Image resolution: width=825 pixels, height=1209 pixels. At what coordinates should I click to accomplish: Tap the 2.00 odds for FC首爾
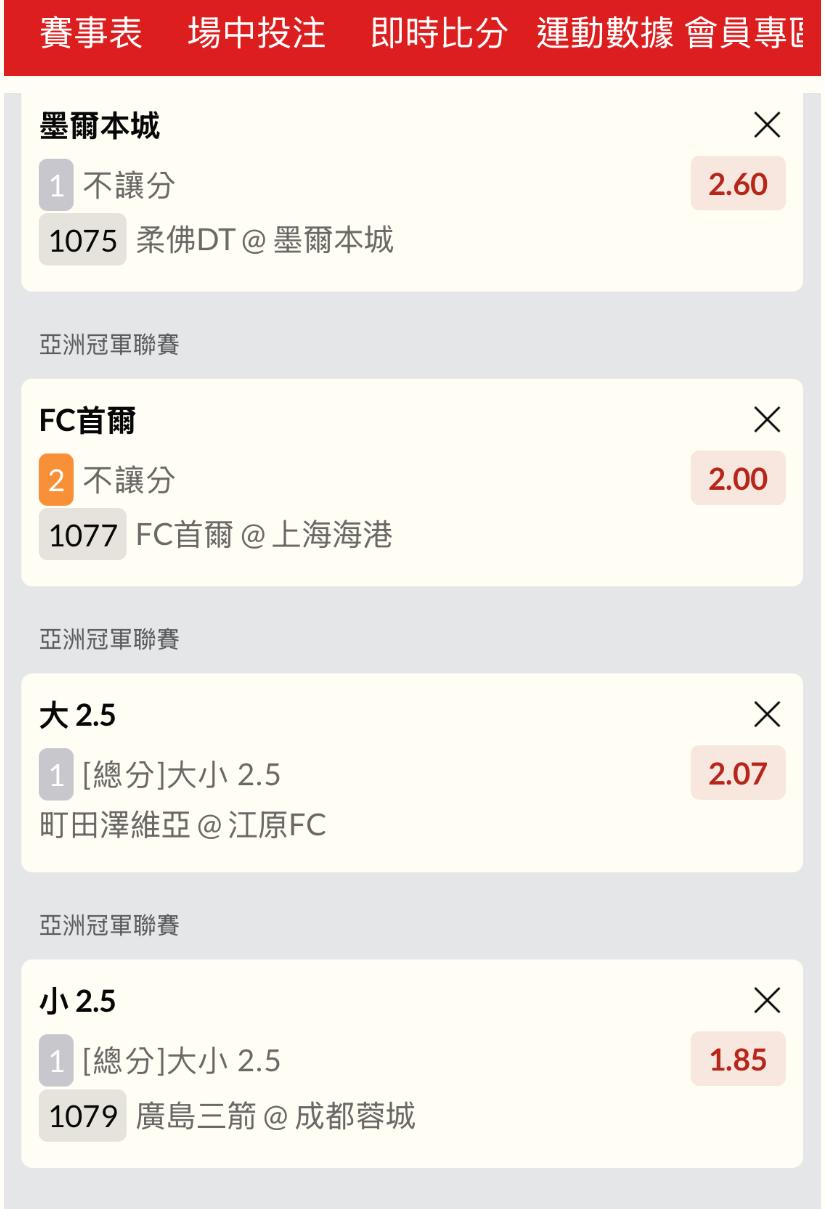[x=738, y=480]
